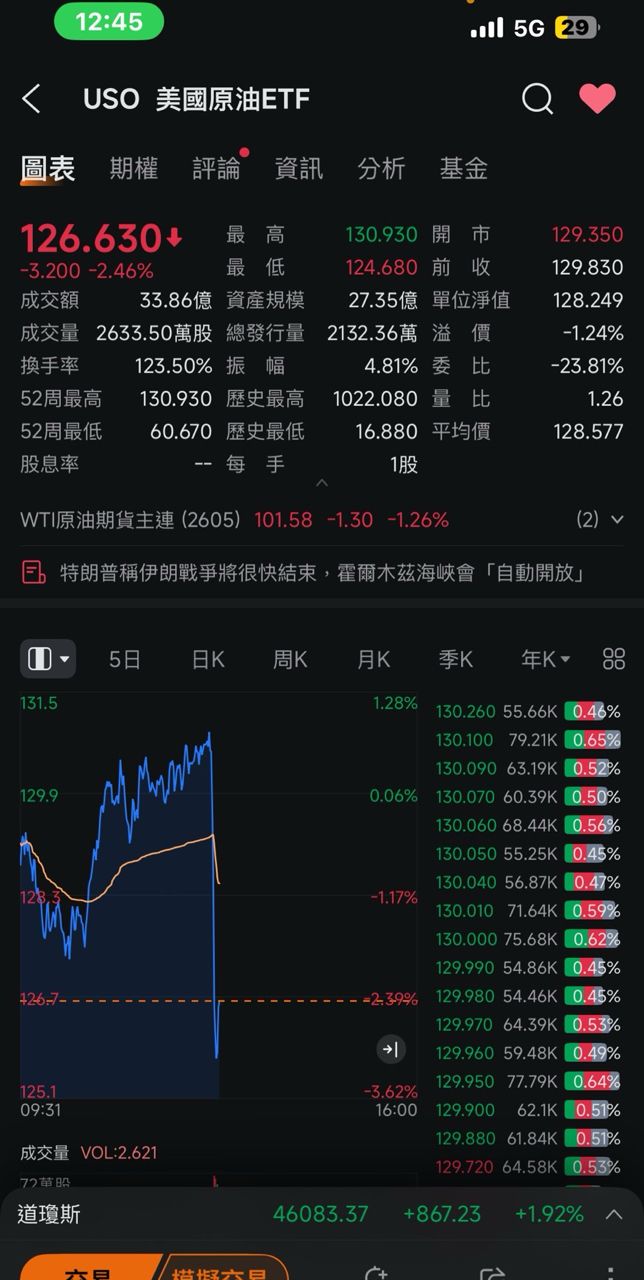Select the 5日 chart period

(x=125, y=659)
